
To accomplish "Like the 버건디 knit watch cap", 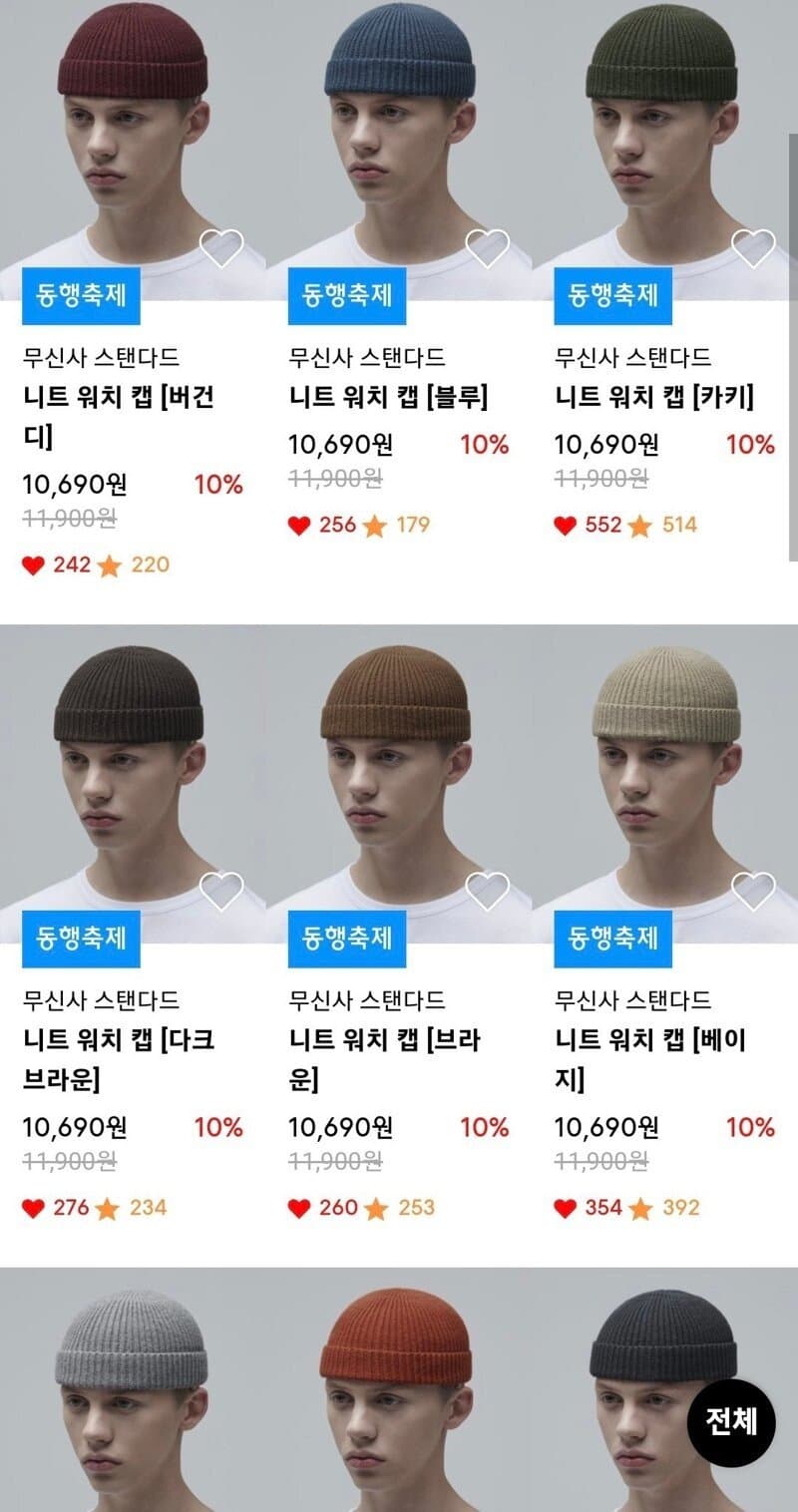I will click(221, 248).
